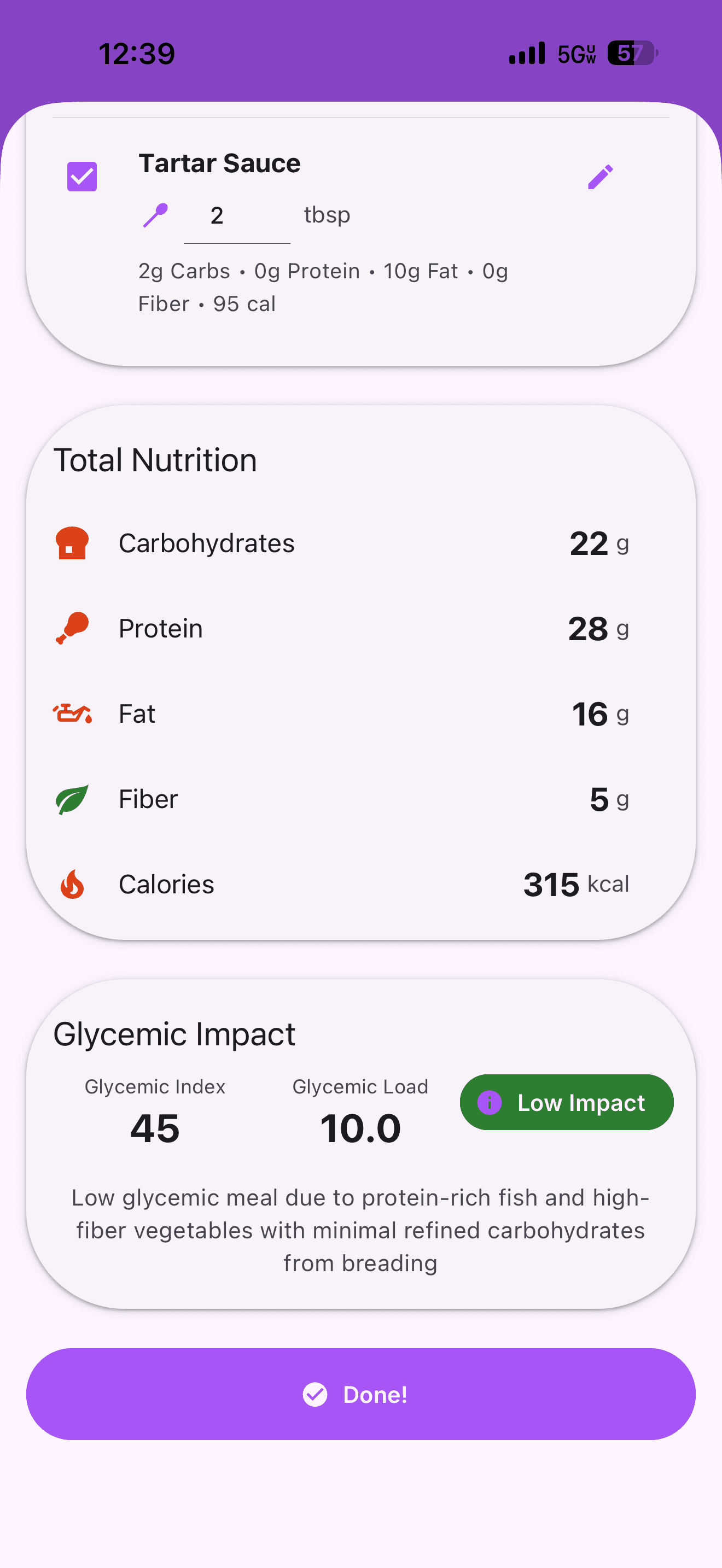Click the flame icon next to Calories

(x=72, y=885)
